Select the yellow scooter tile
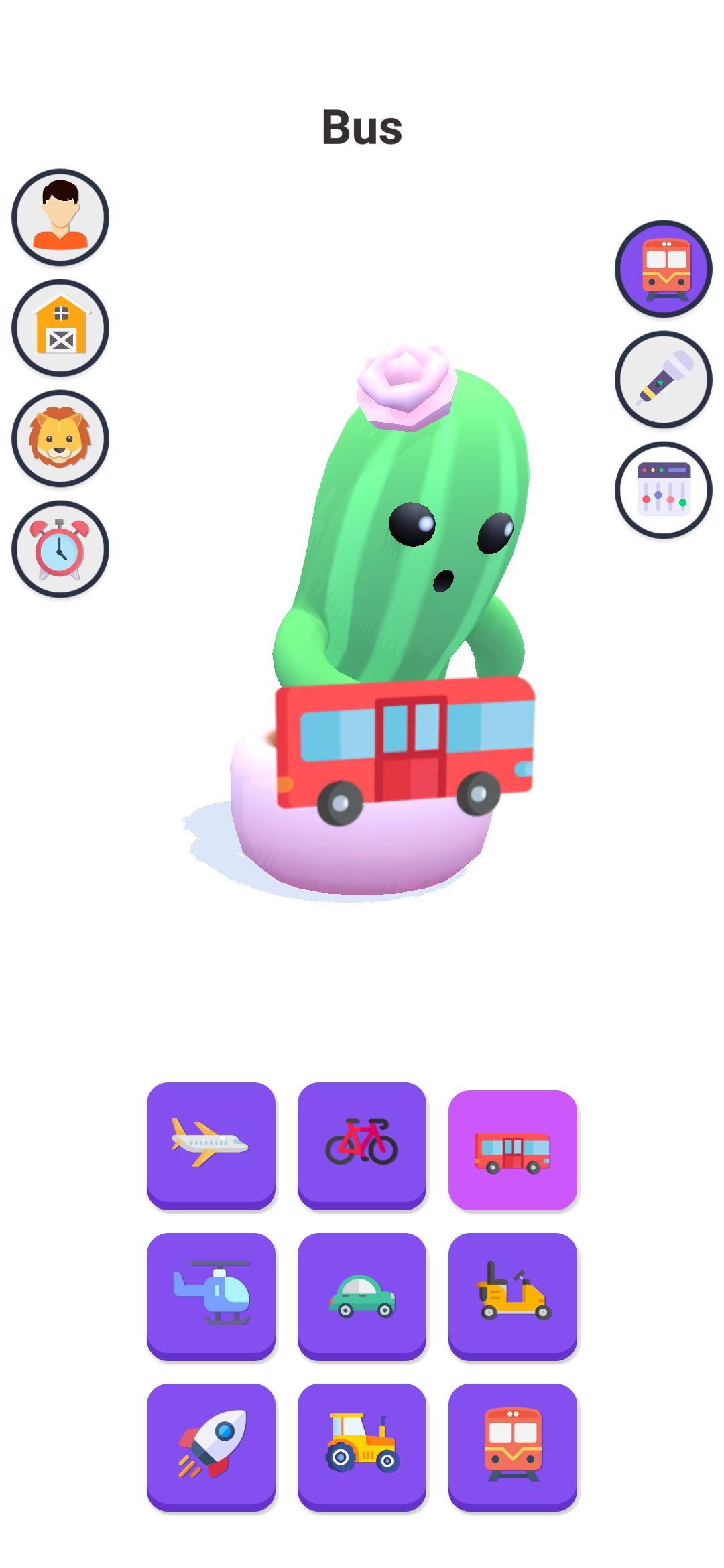Image resolution: width=724 pixels, height=1568 pixels. click(x=513, y=1293)
